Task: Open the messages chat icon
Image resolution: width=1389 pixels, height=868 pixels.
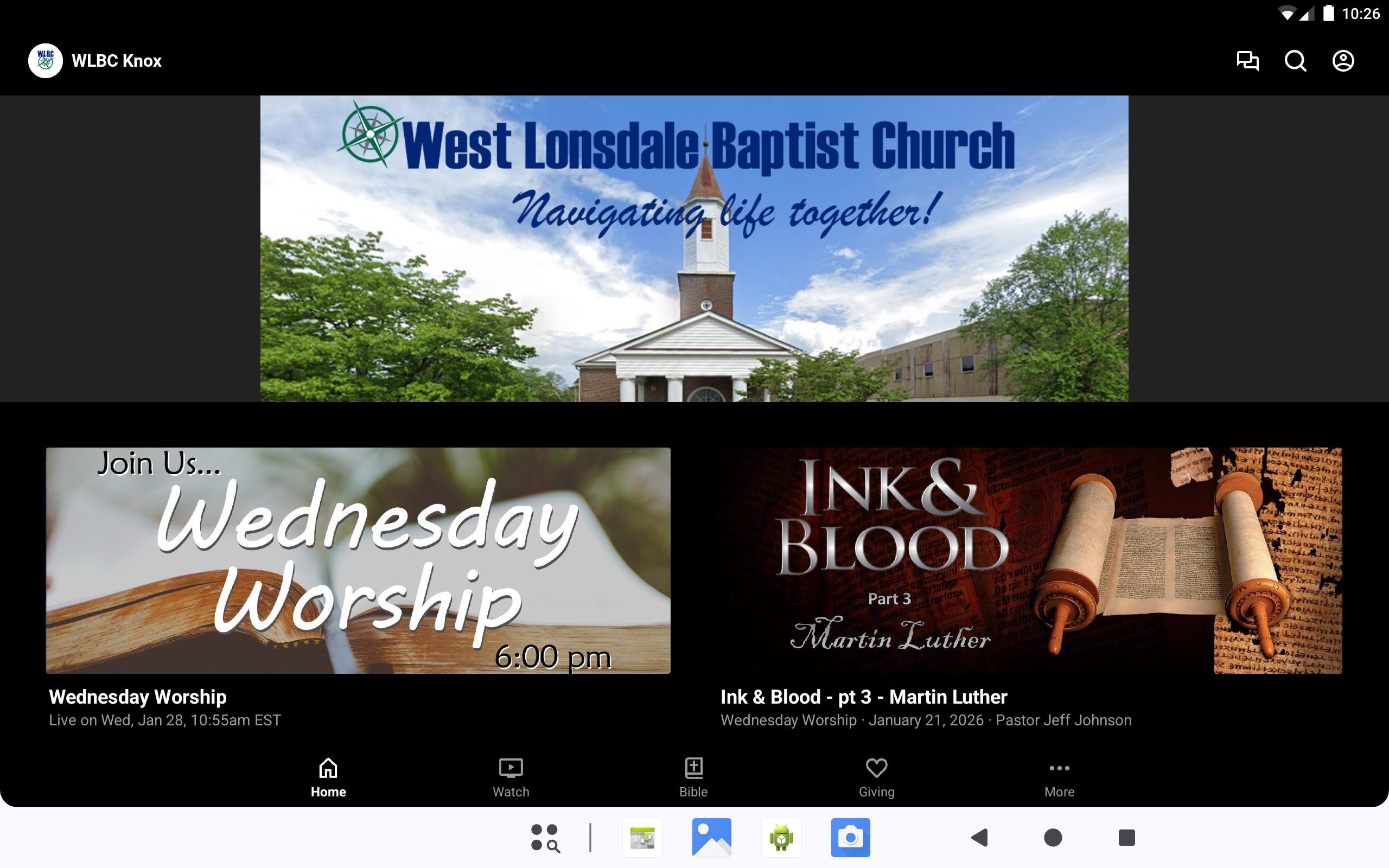Action: coord(1247,61)
